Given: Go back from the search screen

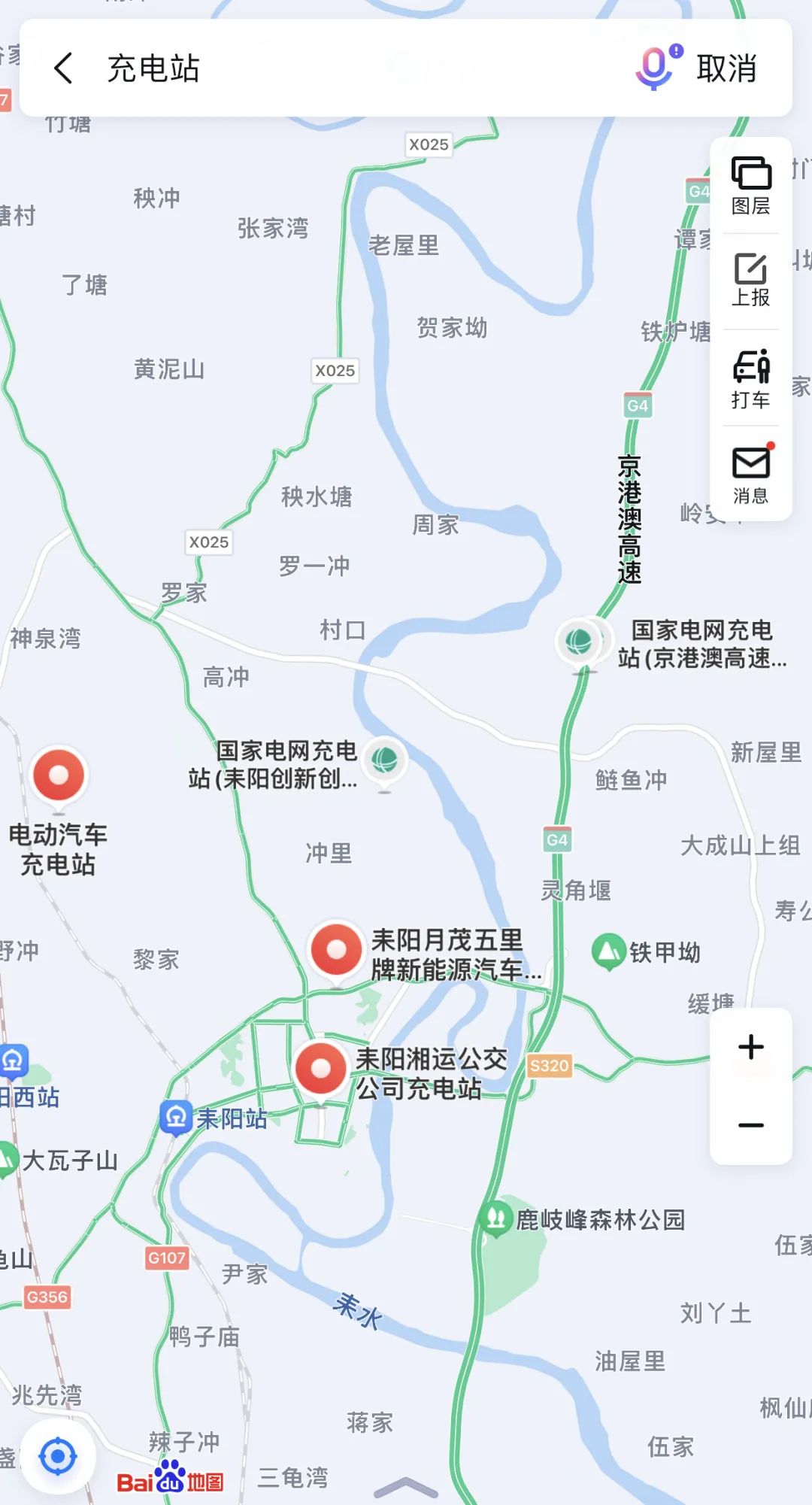Looking at the screenshot, I should point(64,68).
